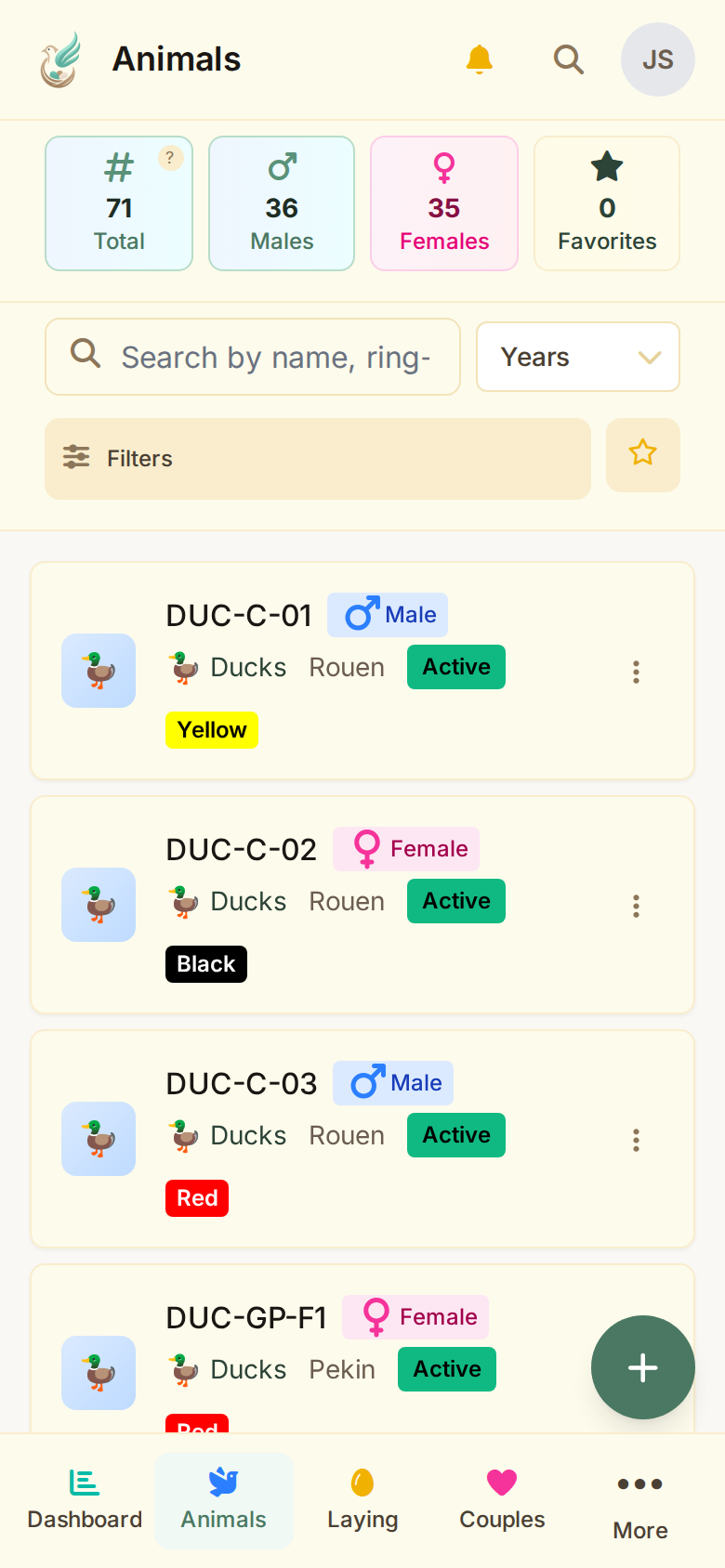
Task: Open the Filters panel
Action: coord(318,459)
